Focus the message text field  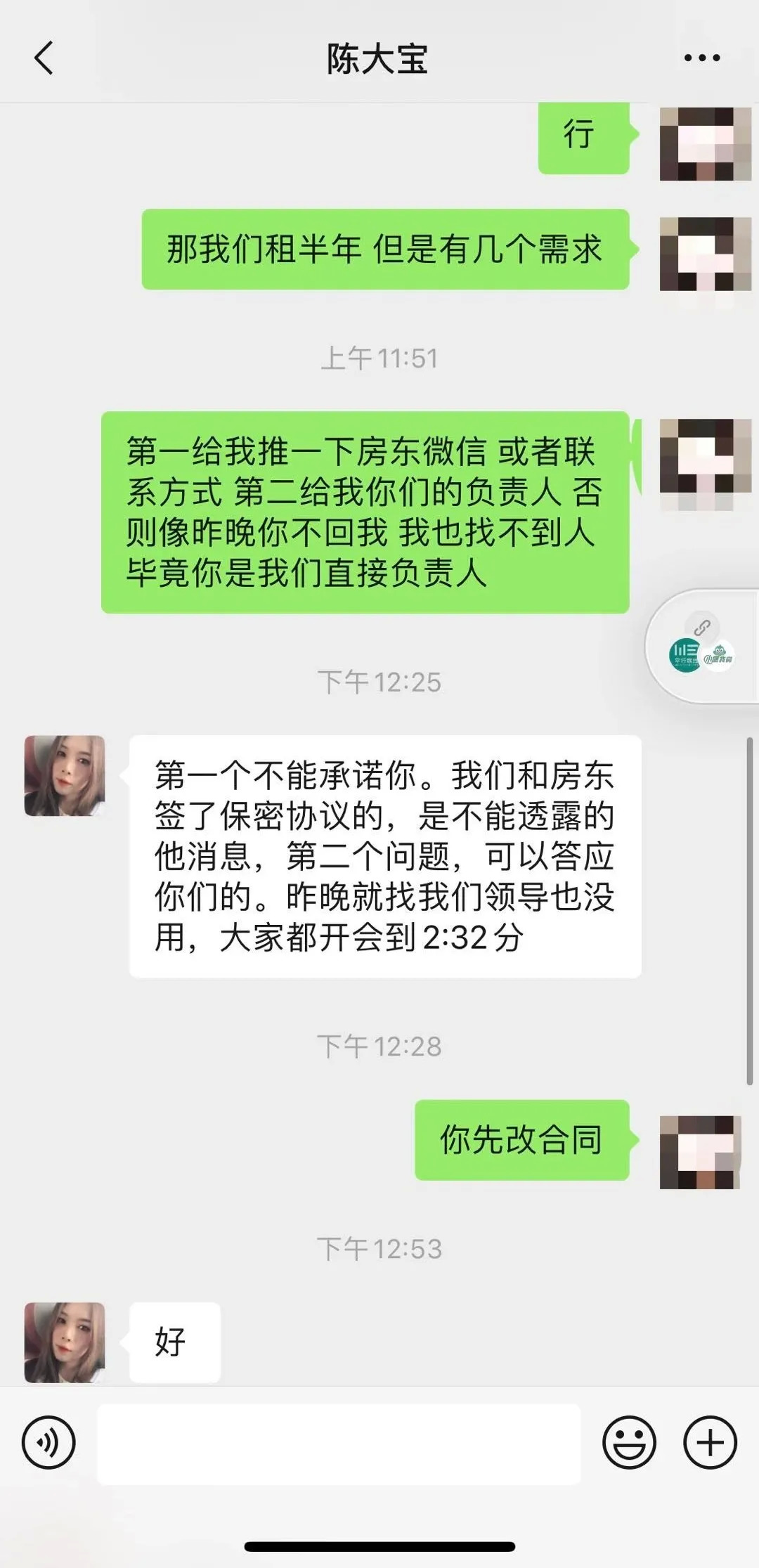[339, 1444]
